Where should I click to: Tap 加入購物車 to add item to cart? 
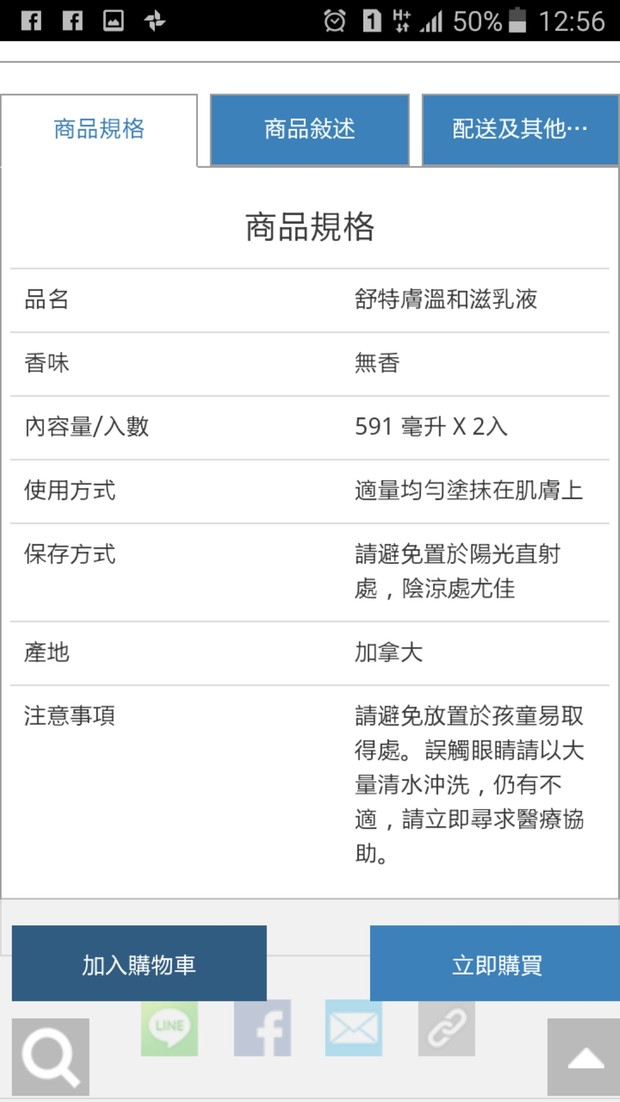coord(139,964)
